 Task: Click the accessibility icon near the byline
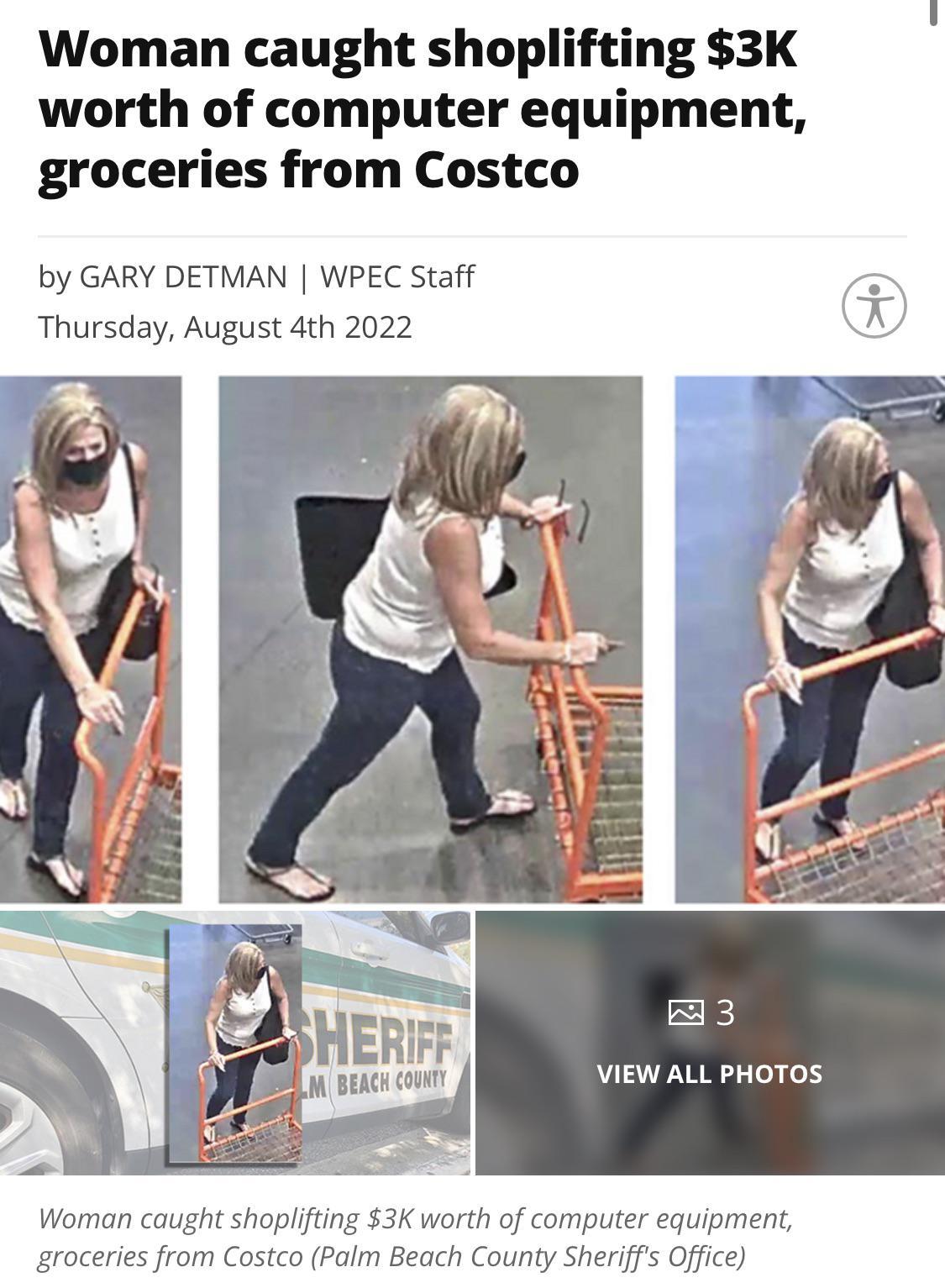tap(876, 306)
